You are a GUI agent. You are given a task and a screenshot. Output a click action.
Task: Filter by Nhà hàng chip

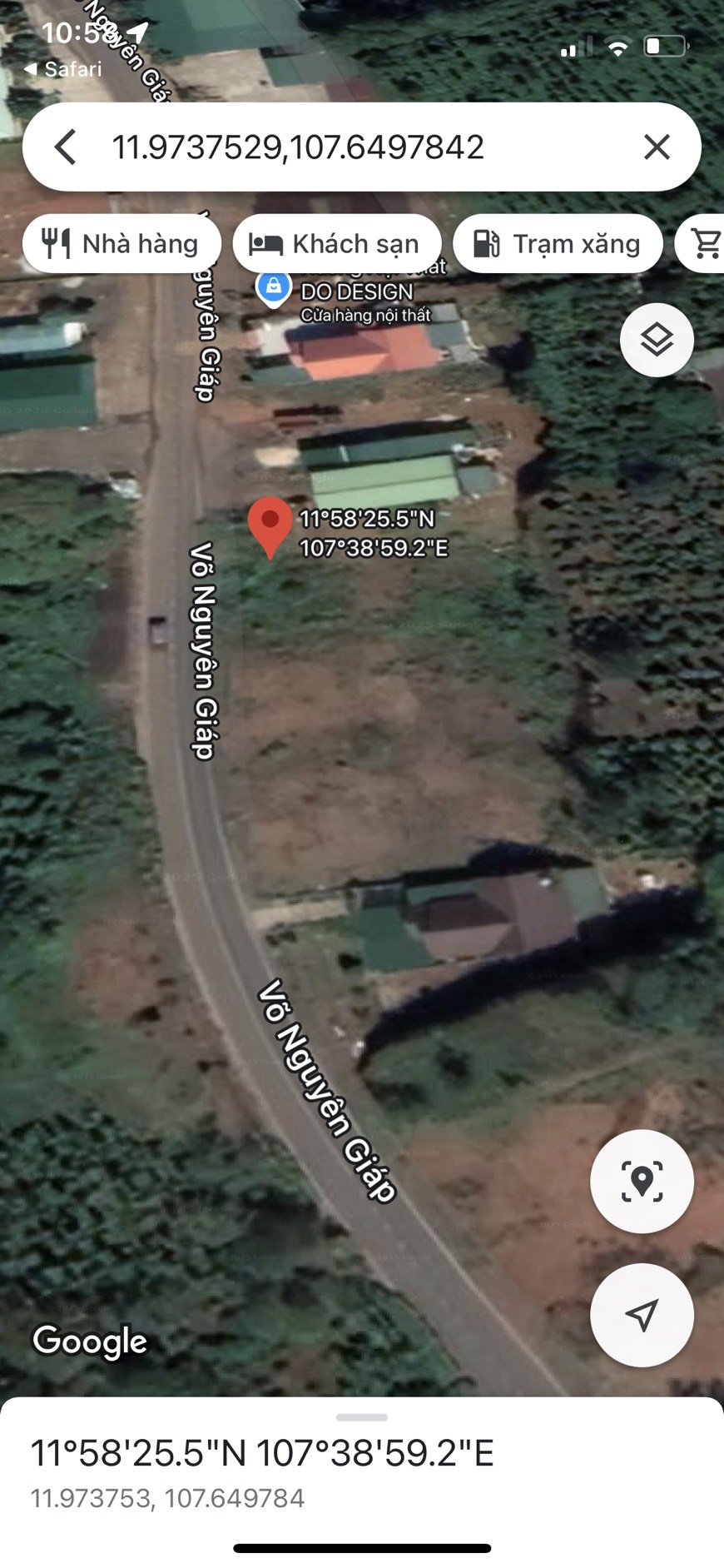[121, 244]
